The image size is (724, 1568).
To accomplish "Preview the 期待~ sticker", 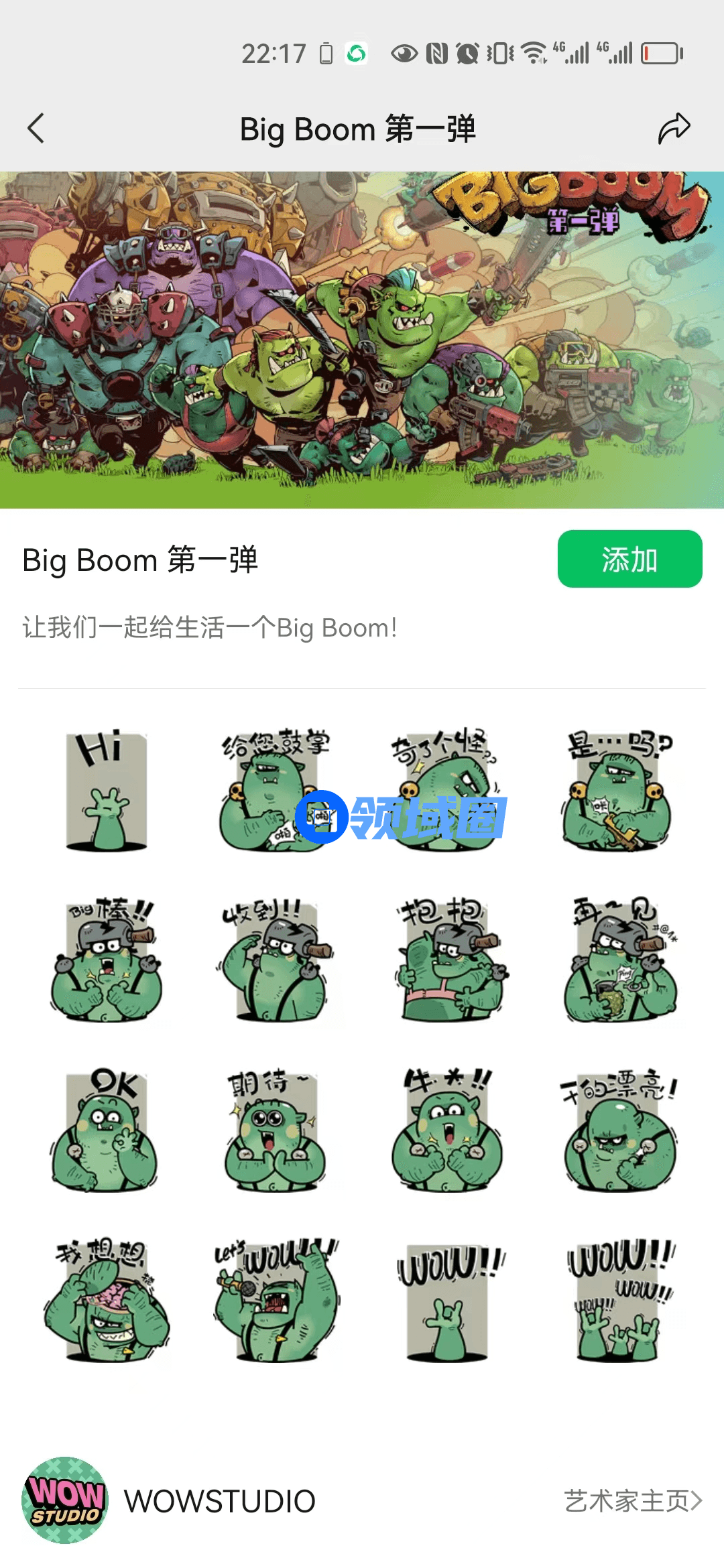I will point(275,1130).
